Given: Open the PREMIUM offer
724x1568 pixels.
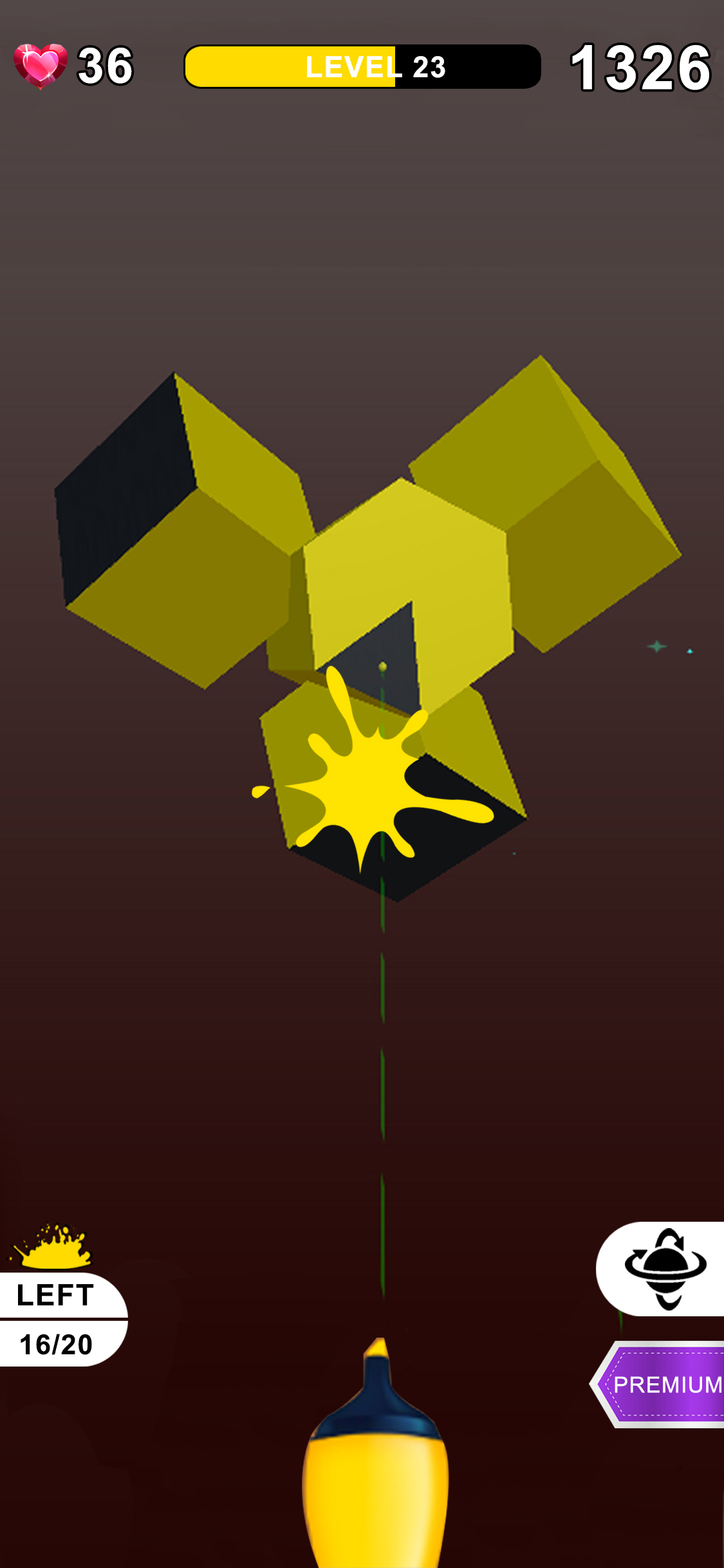Looking at the screenshot, I should (658, 1384).
